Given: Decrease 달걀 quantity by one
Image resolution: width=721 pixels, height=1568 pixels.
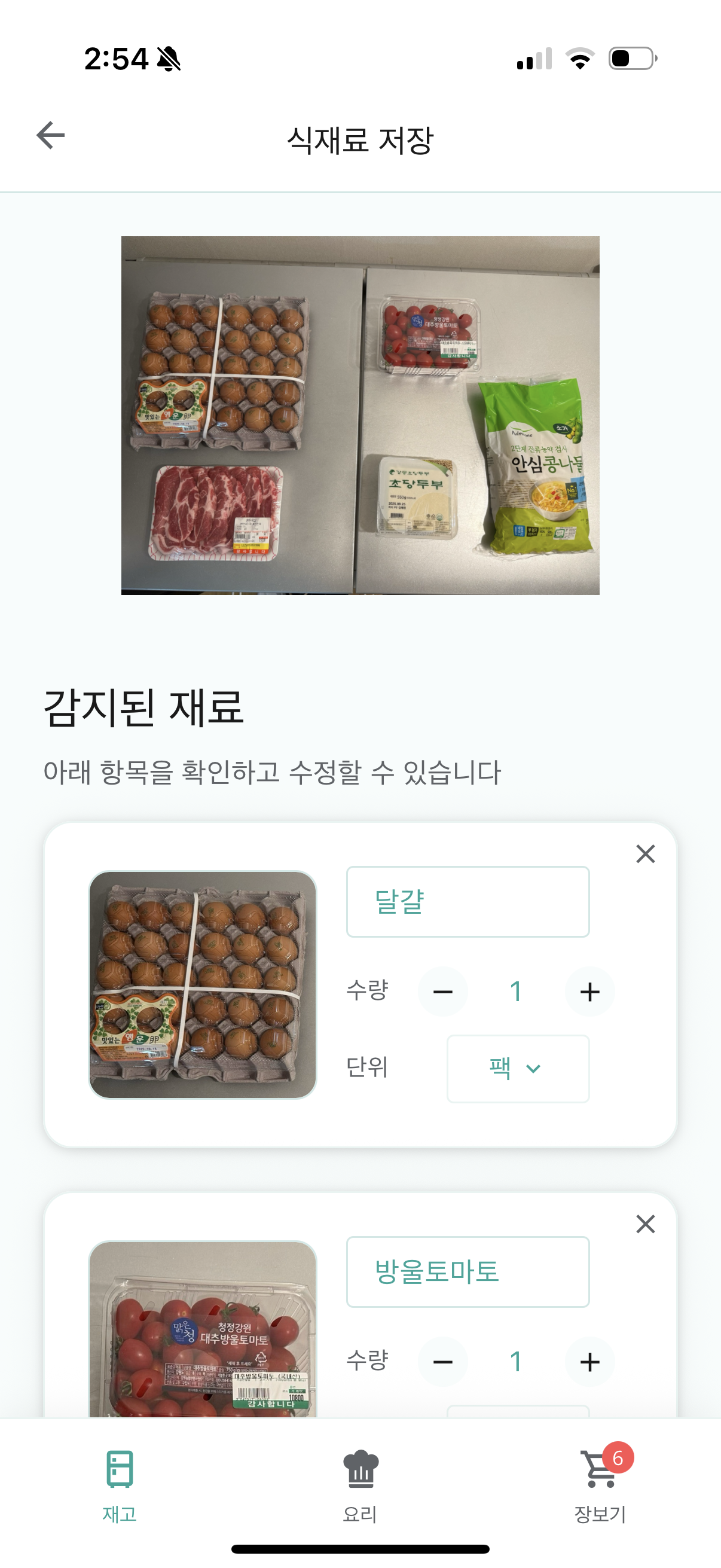Looking at the screenshot, I should click(x=443, y=992).
